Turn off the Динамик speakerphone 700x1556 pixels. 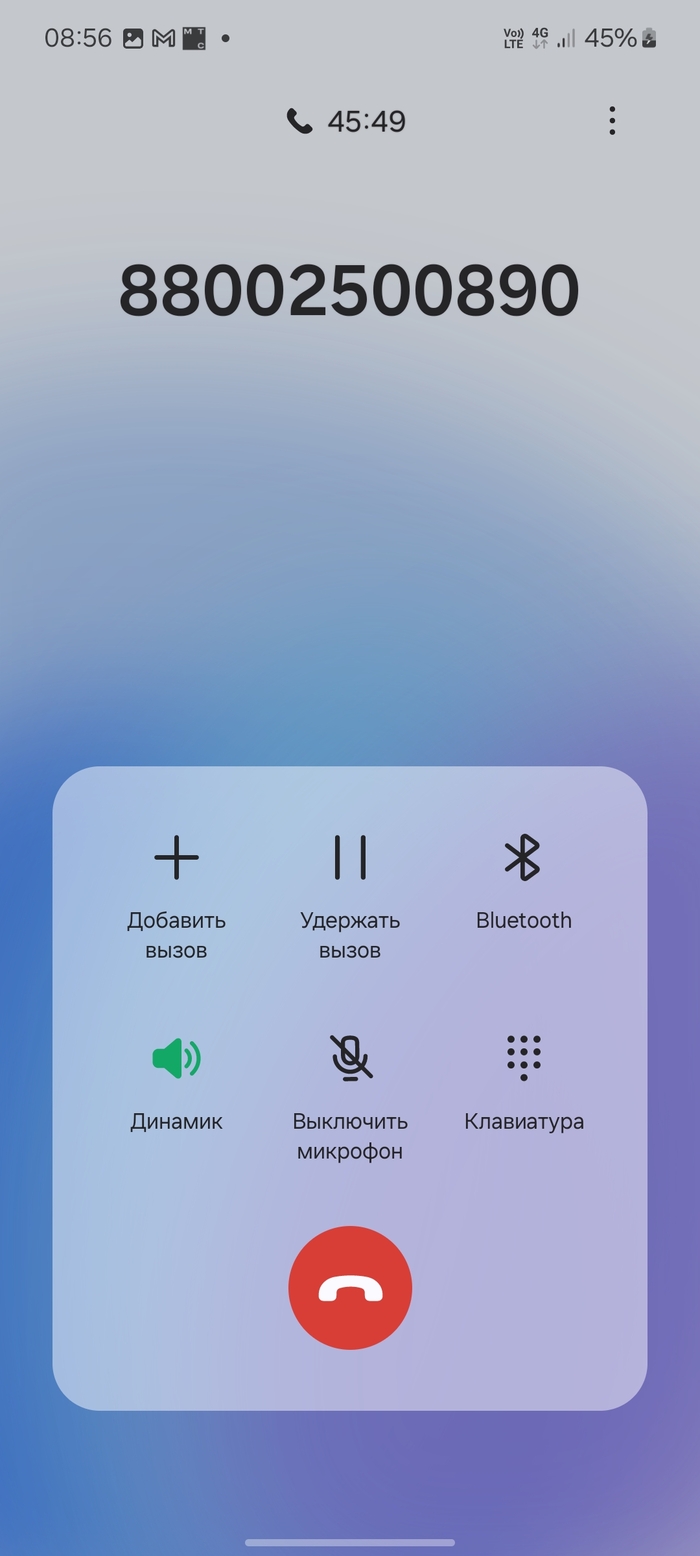click(176, 1083)
